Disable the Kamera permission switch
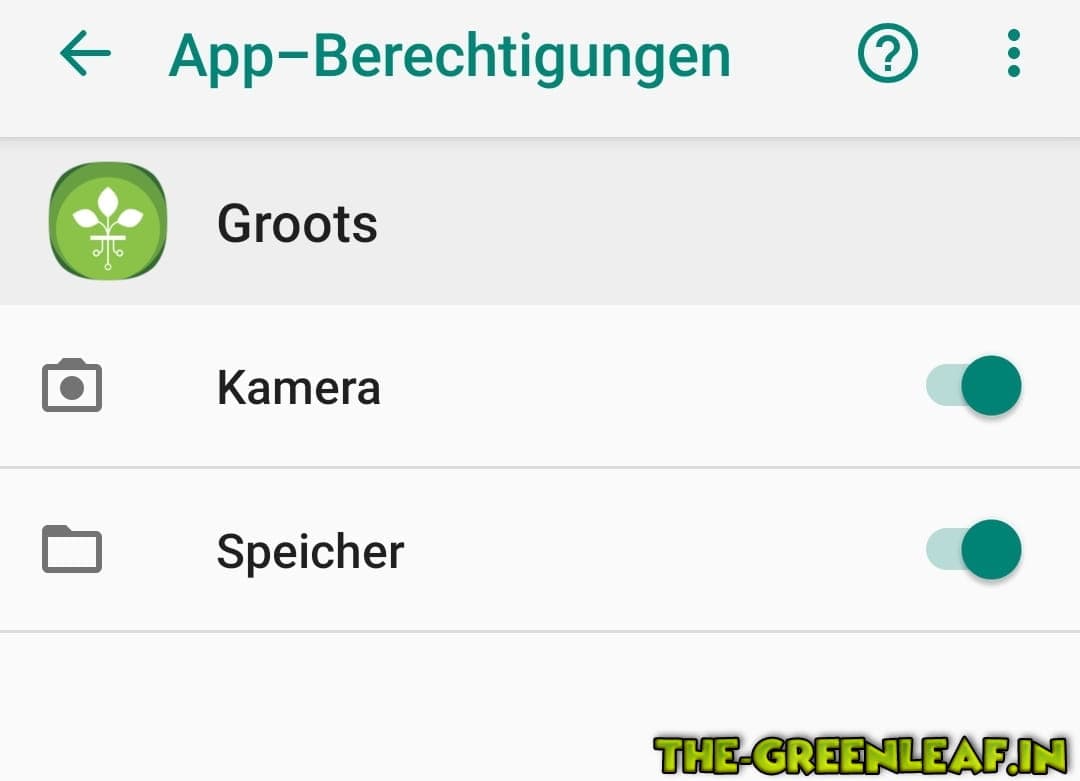Image resolution: width=1080 pixels, height=781 pixels. 974,386
